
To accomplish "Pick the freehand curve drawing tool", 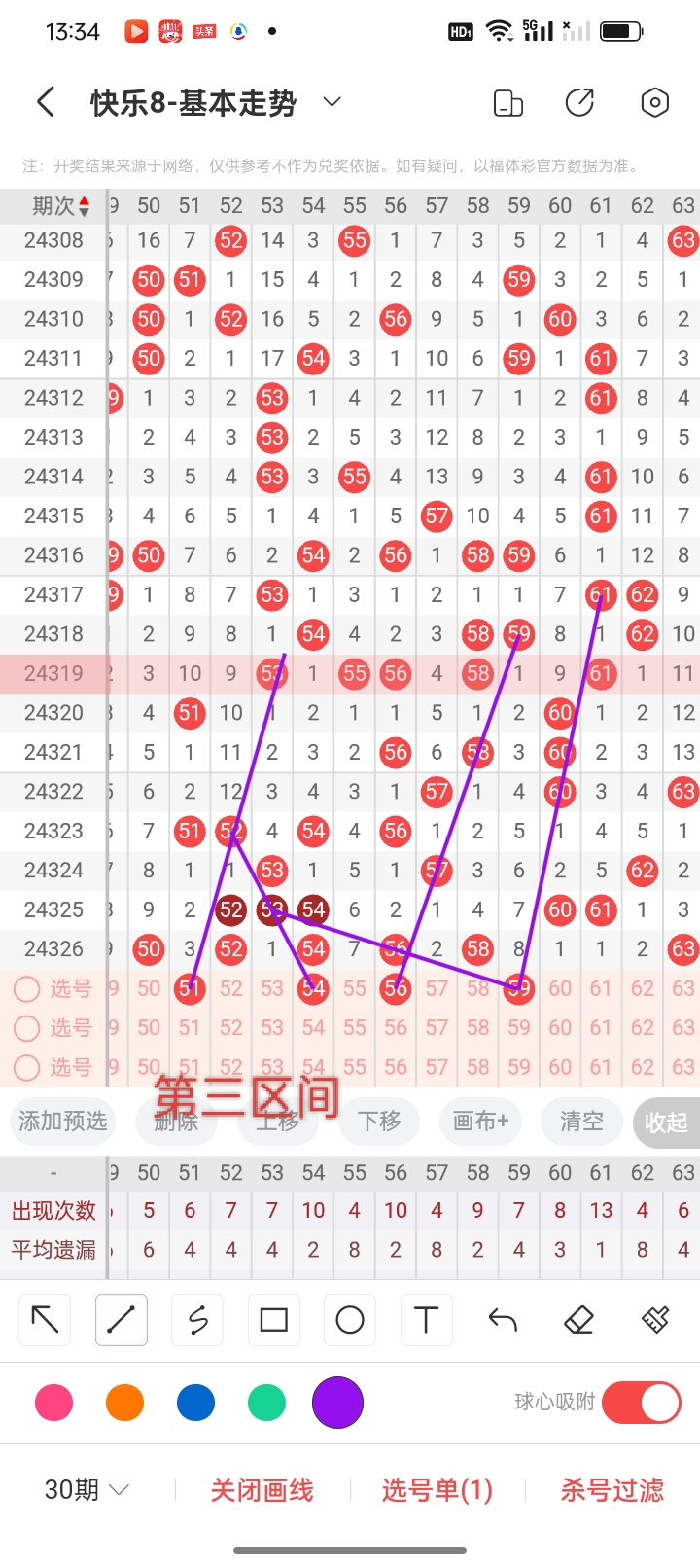I will click(196, 1320).
